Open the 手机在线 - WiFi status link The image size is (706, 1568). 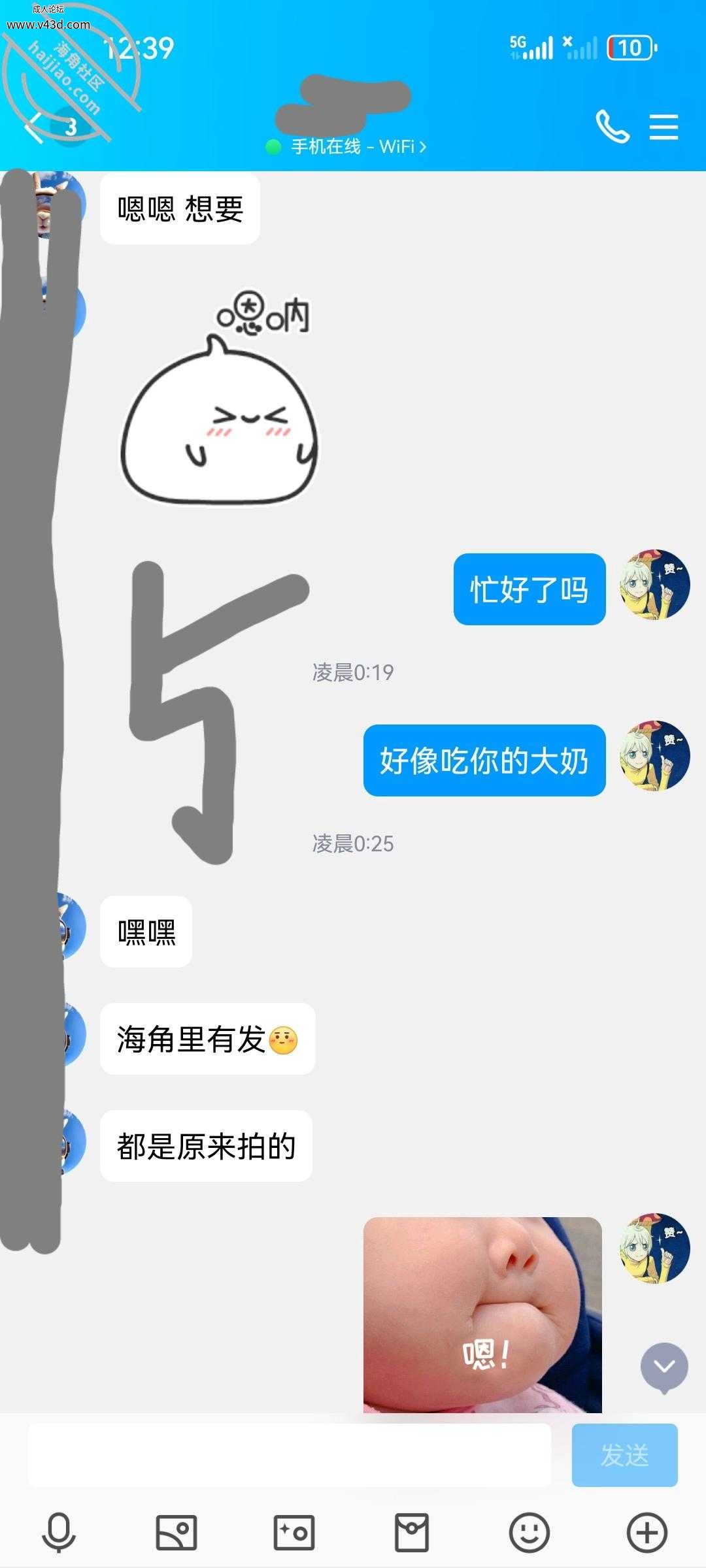pyautogui.click(x=346, y=146)
